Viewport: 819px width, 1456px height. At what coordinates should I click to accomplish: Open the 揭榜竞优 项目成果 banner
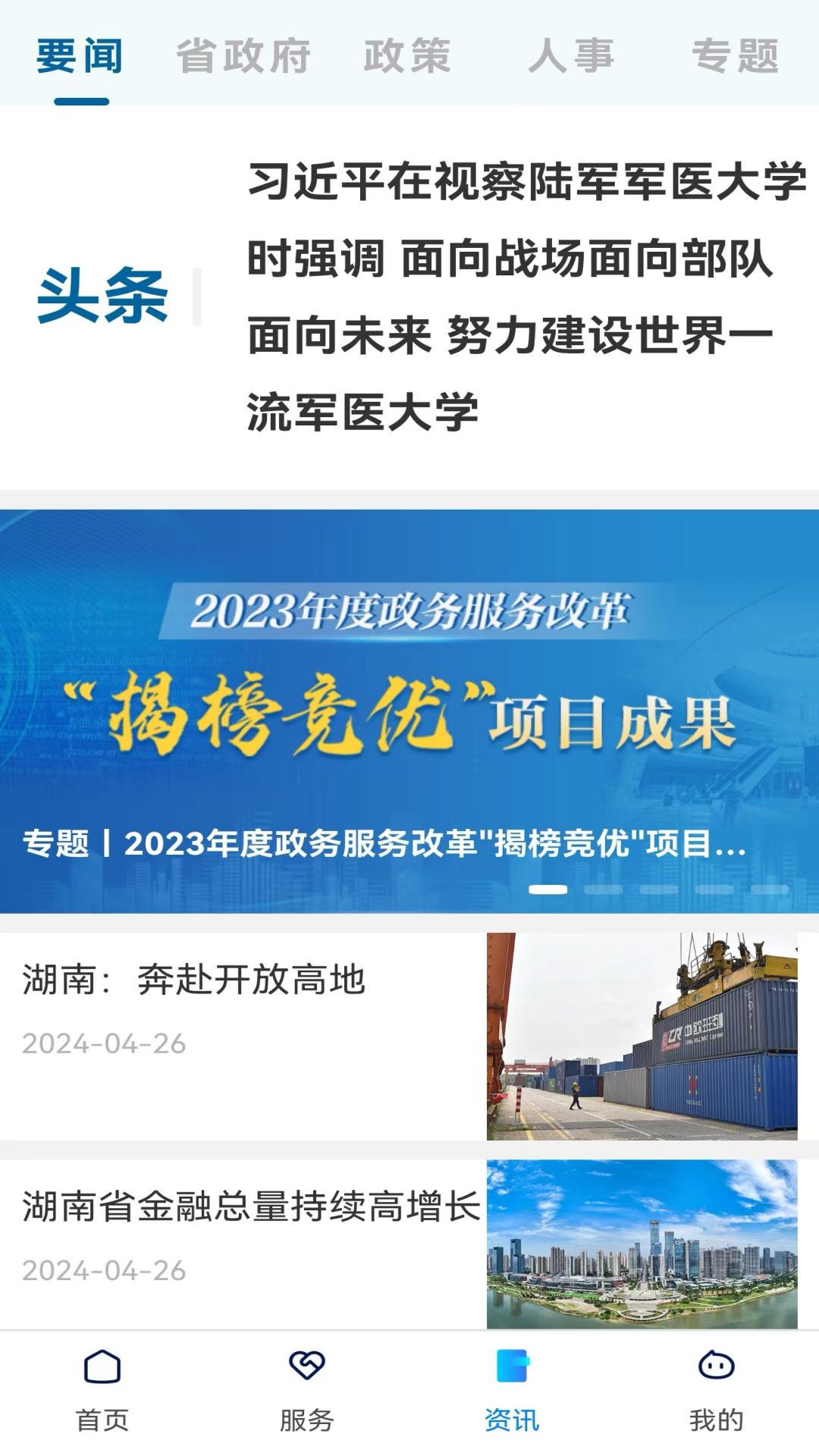coord(409,709)
